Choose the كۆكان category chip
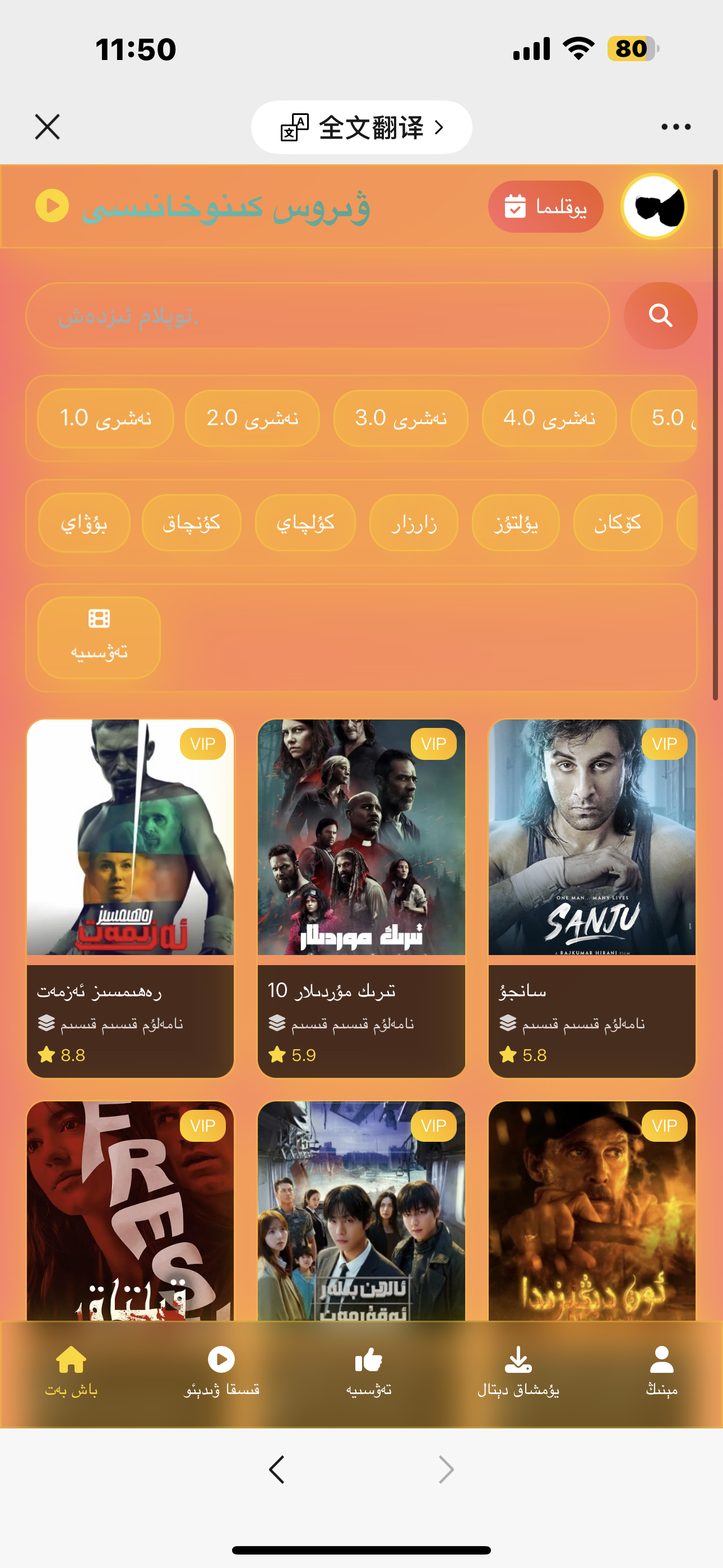 [x=617, y=523]
